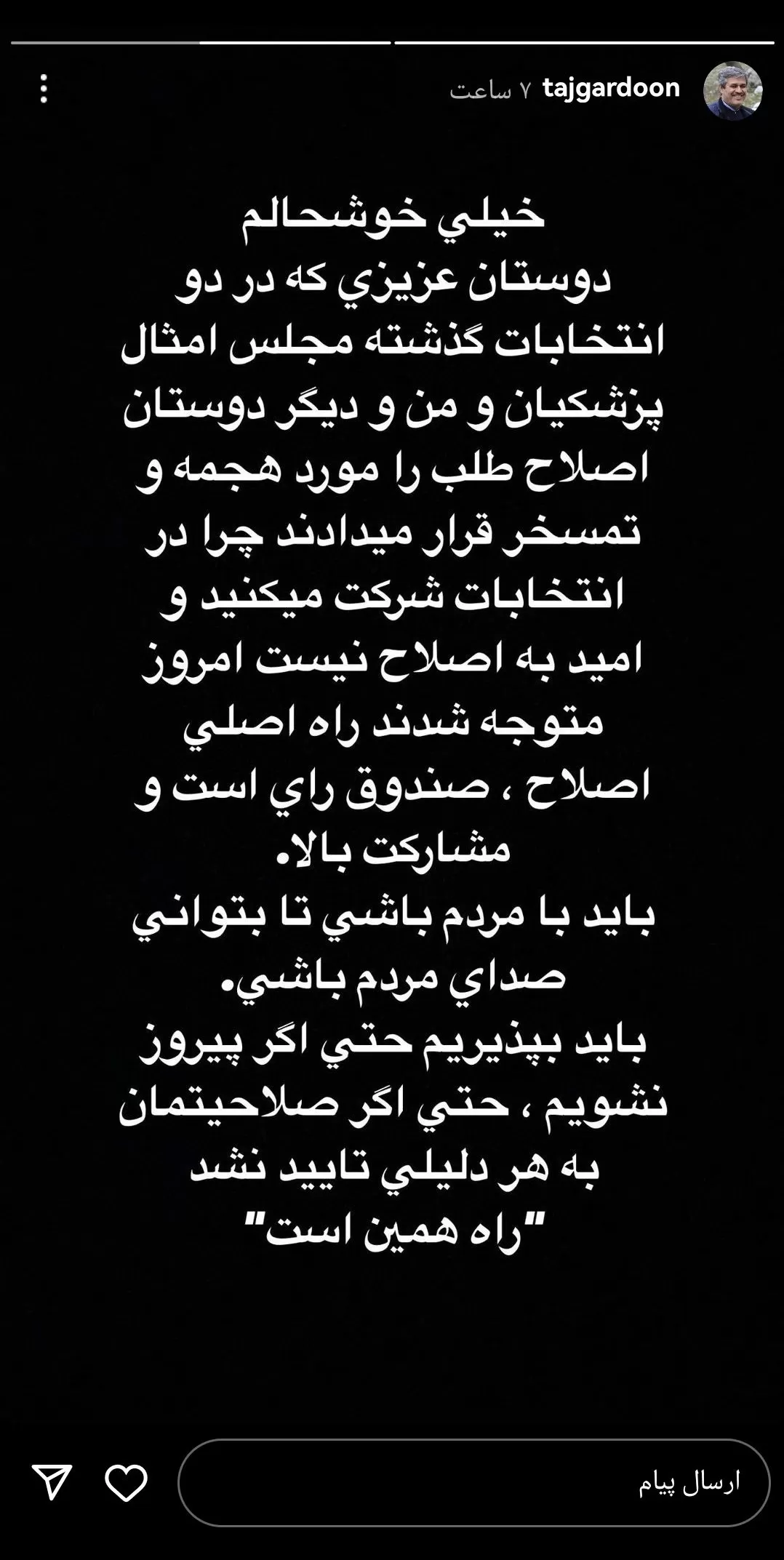Open tajgardoon's profile picture
This screenshot has width=784, height=1560.
[732, 90]
